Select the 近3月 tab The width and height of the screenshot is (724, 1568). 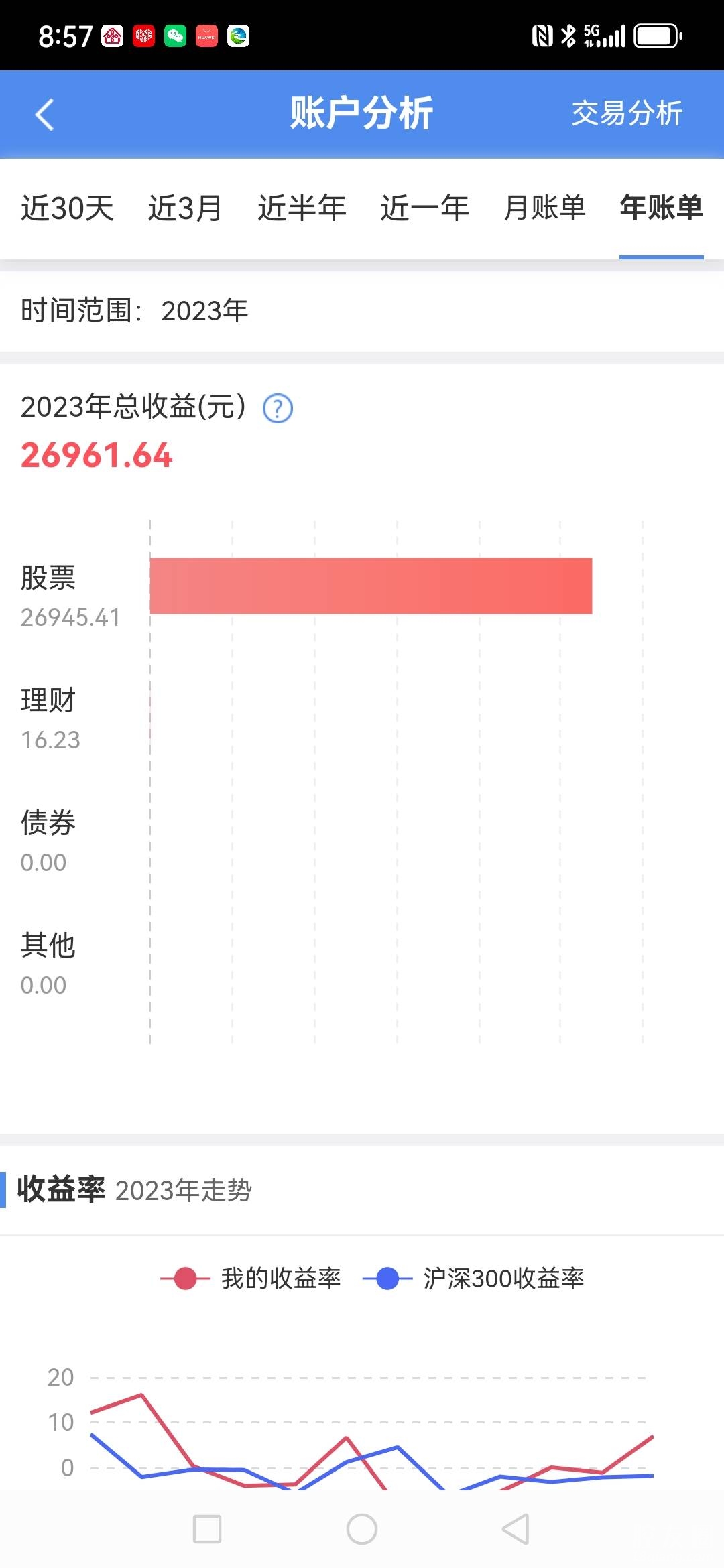(x=184, y=208)
